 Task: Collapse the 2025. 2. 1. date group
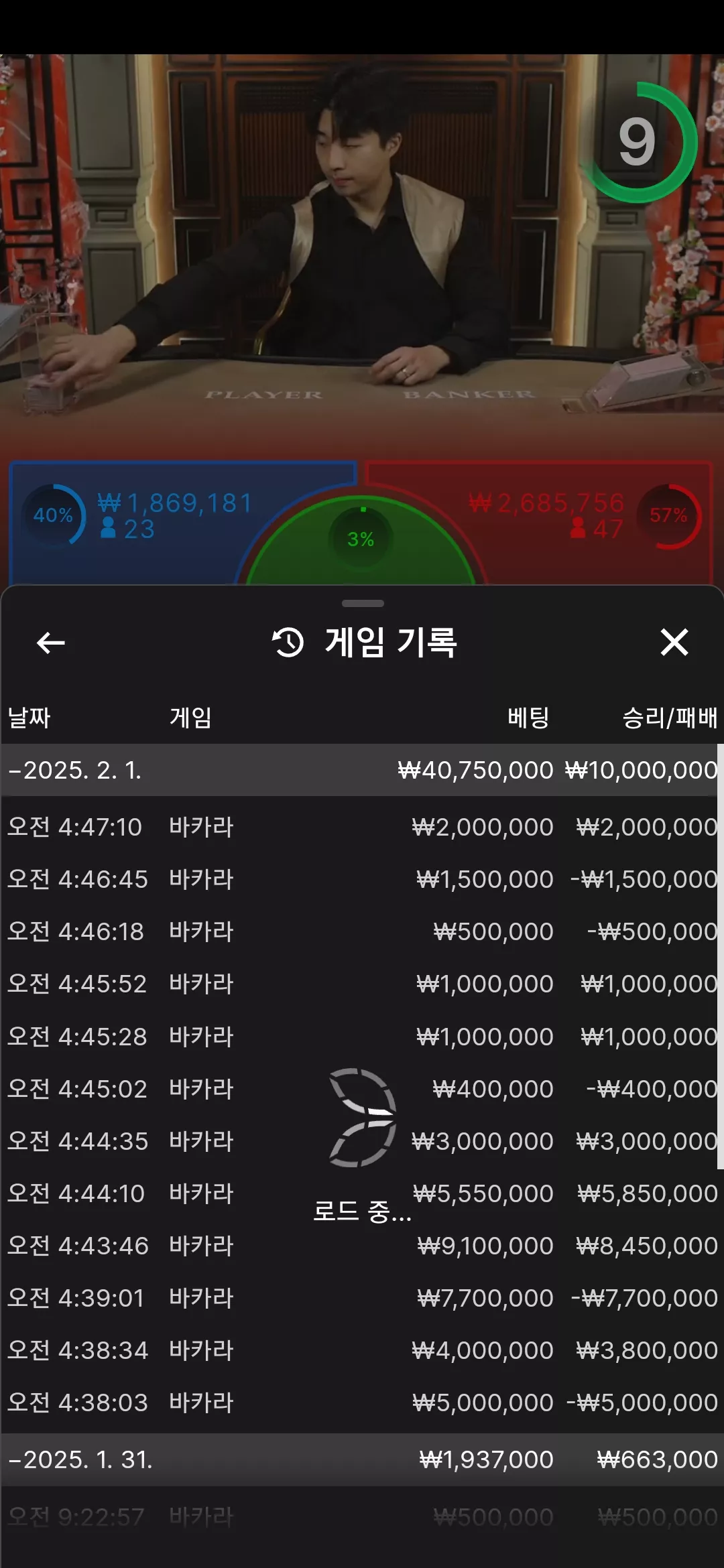click(361, 770)
